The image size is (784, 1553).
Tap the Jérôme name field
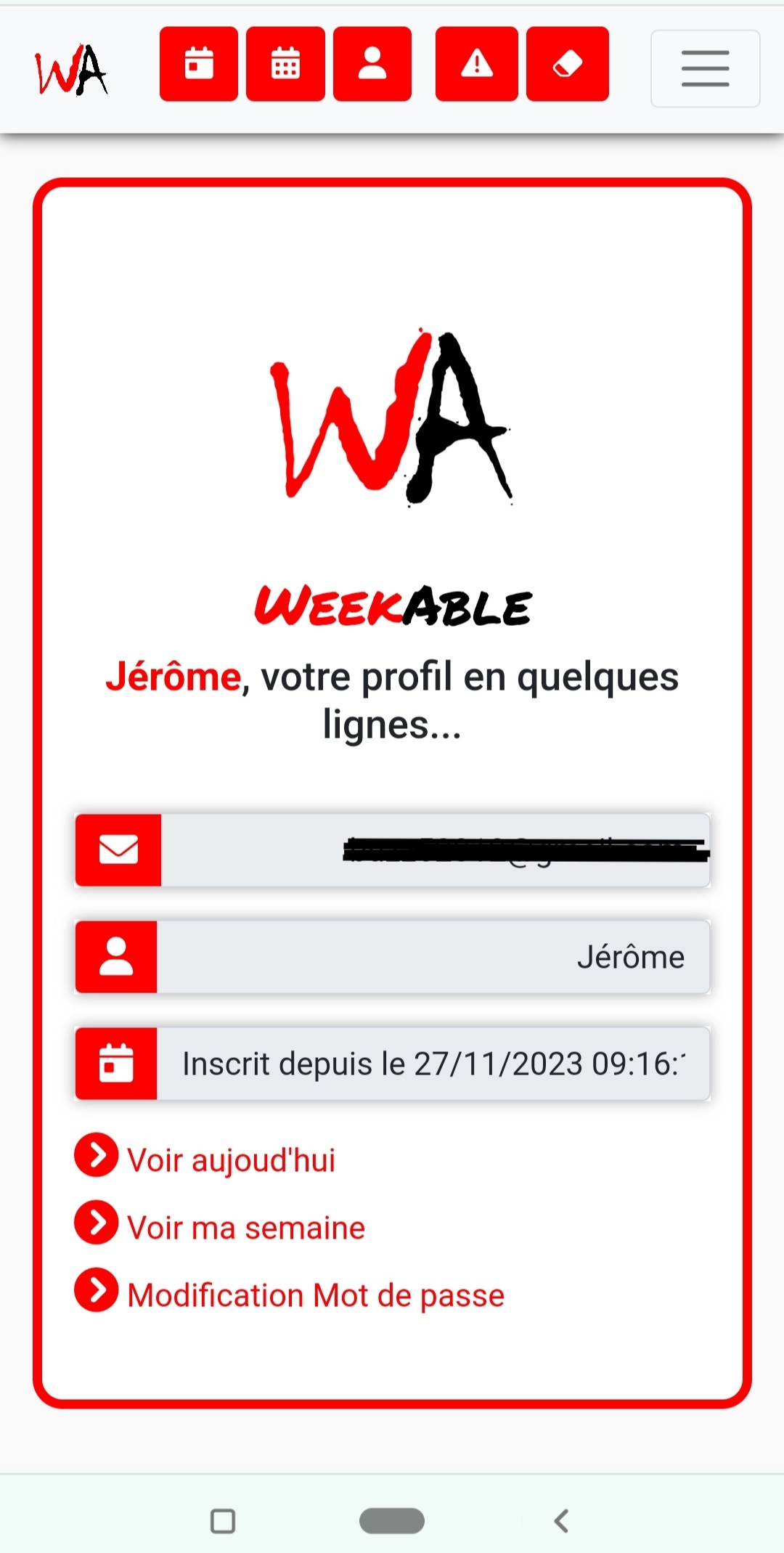tap(433, 957)
